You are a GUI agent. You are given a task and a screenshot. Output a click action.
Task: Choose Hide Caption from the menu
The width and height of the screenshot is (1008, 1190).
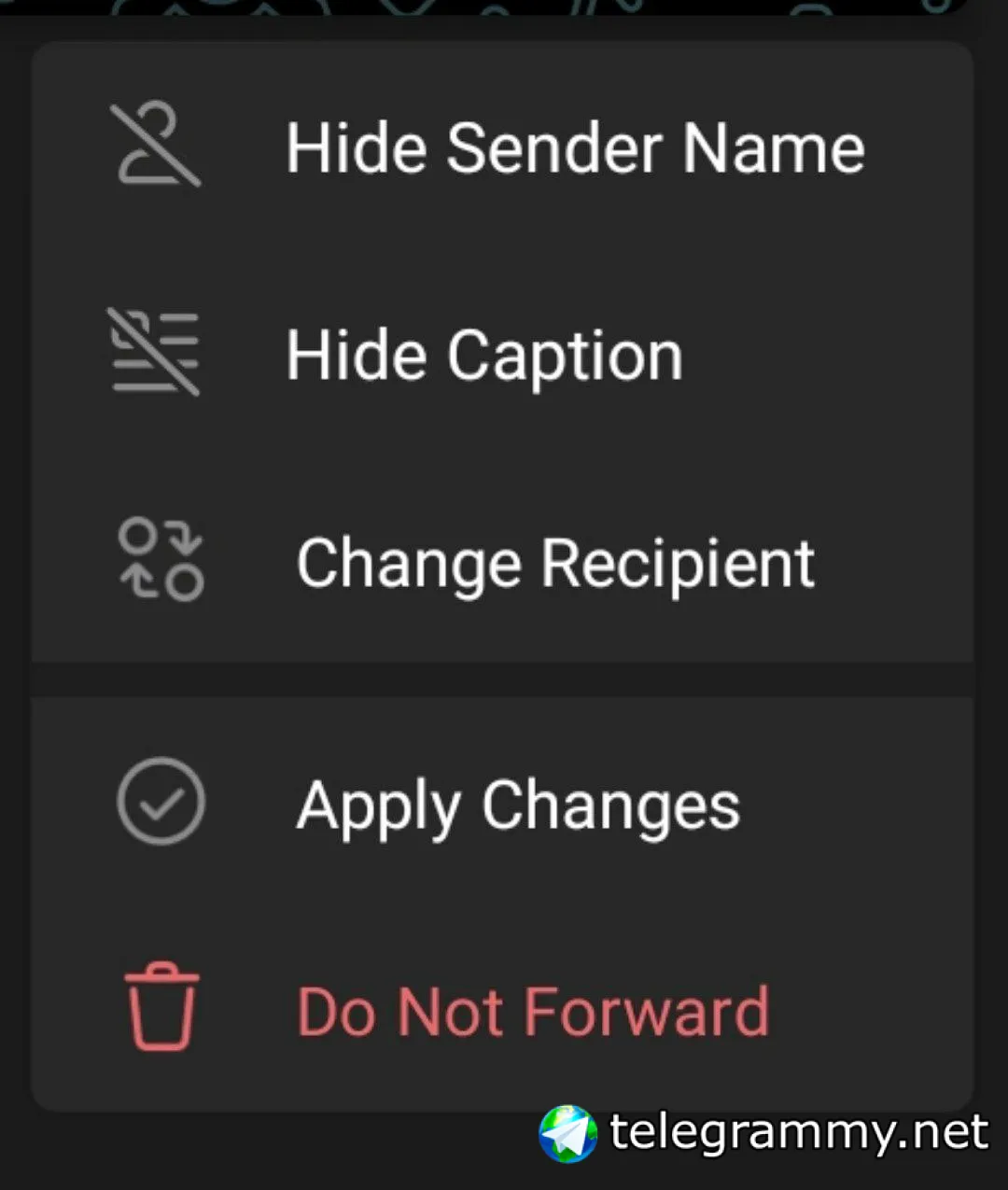(484, 356)
